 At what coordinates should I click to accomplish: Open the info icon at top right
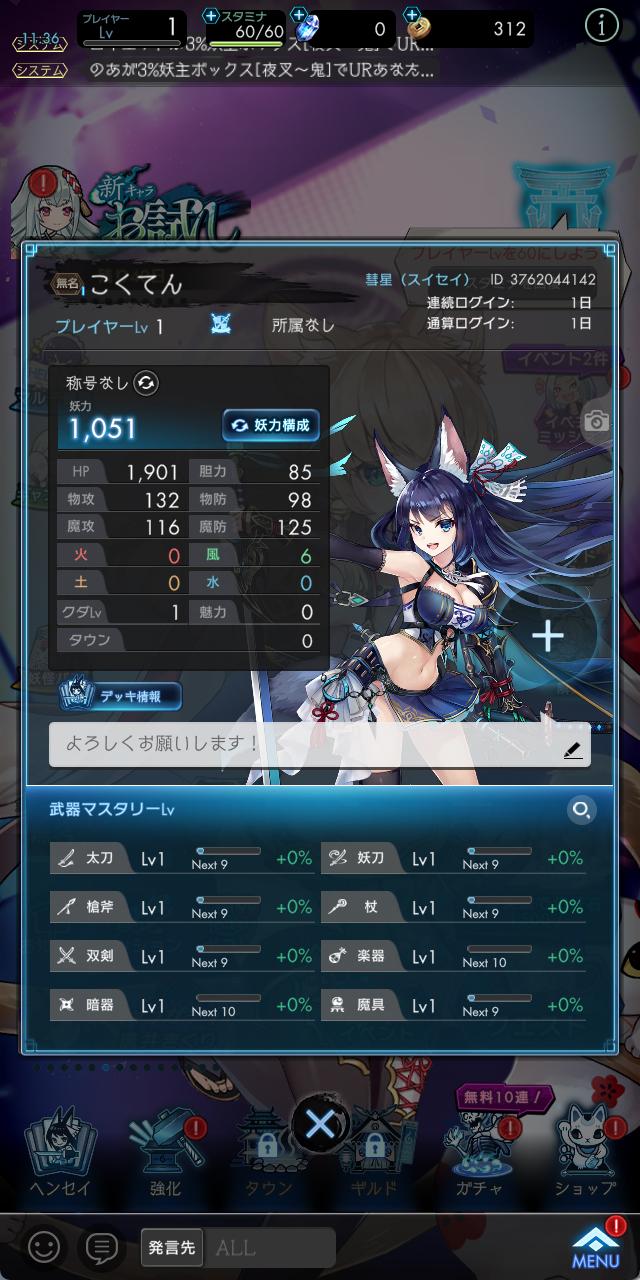[601, 27]
